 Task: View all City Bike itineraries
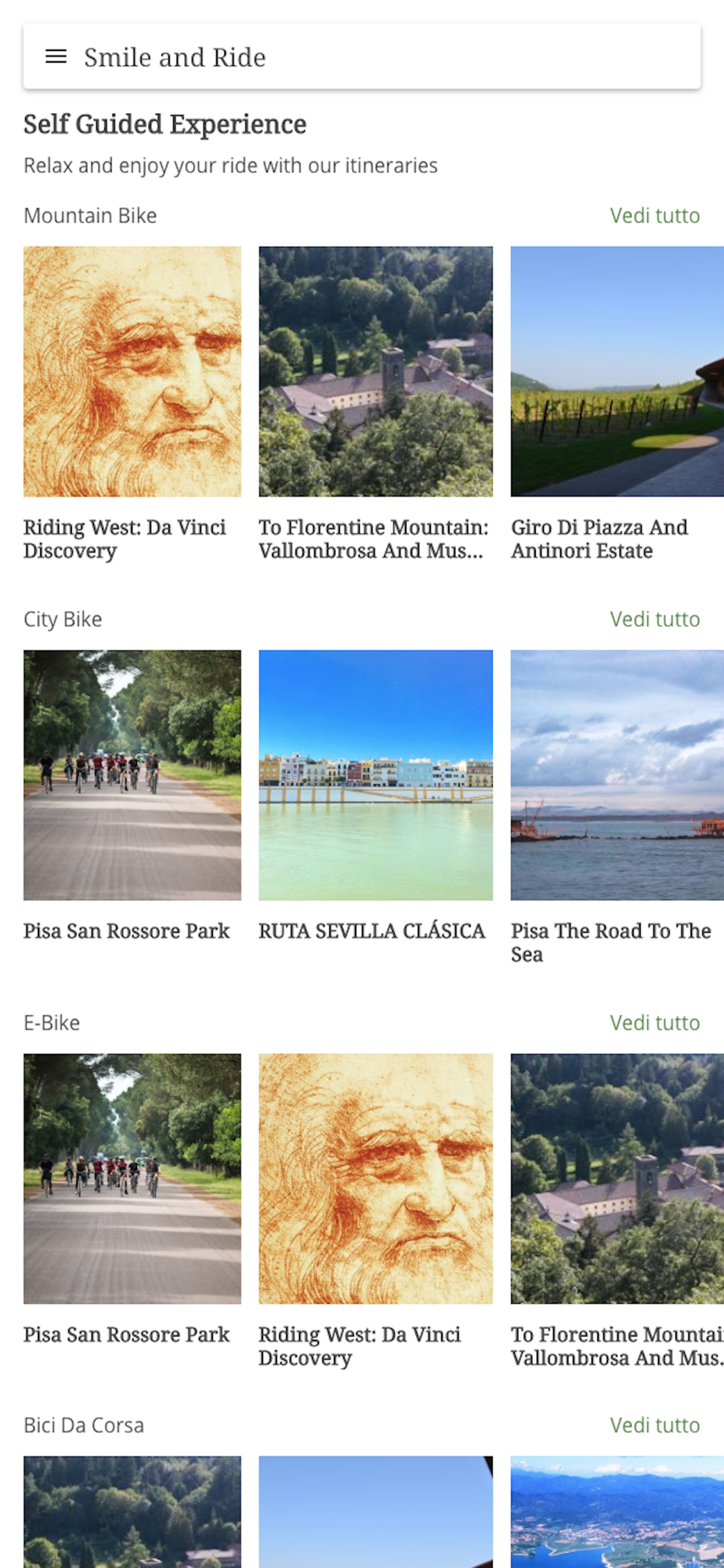(x=654, y=619)
